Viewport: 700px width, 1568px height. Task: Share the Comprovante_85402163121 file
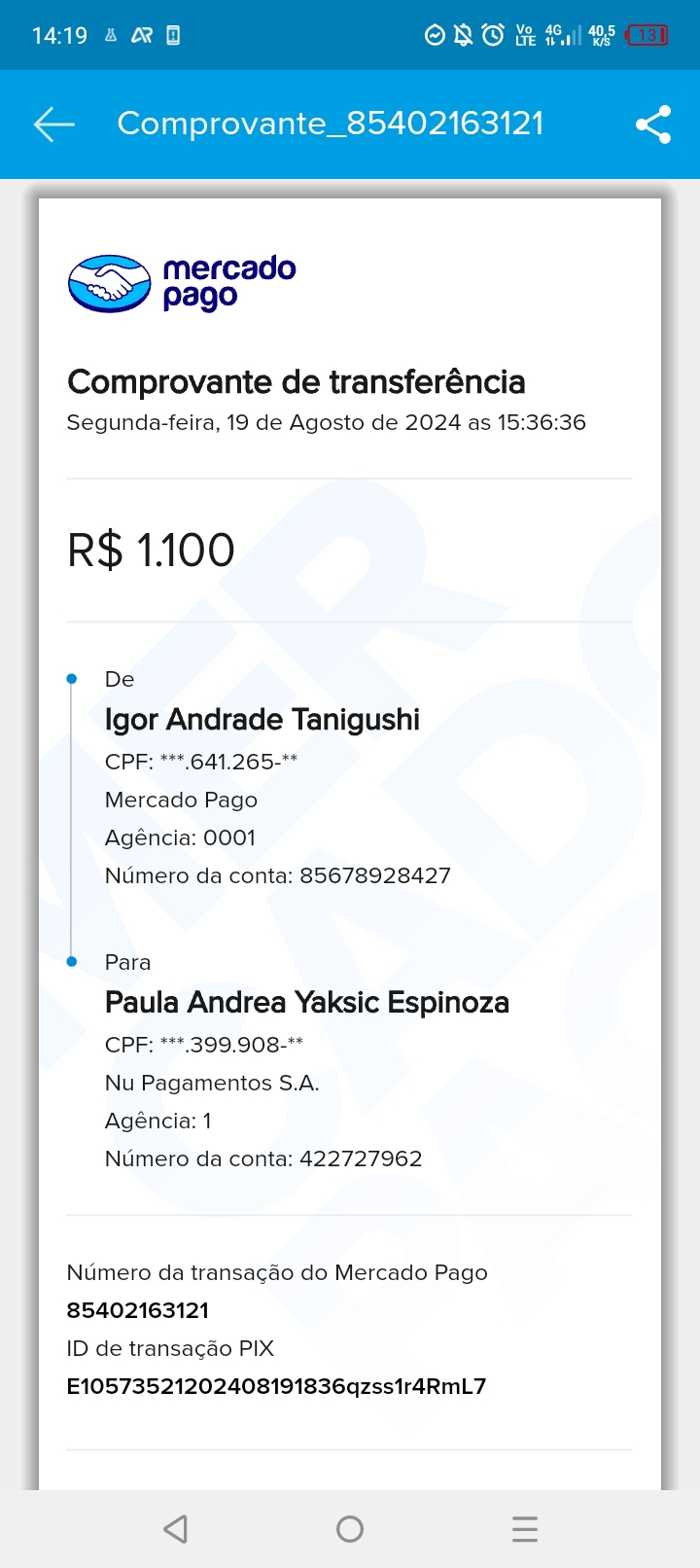click(653, 125)
